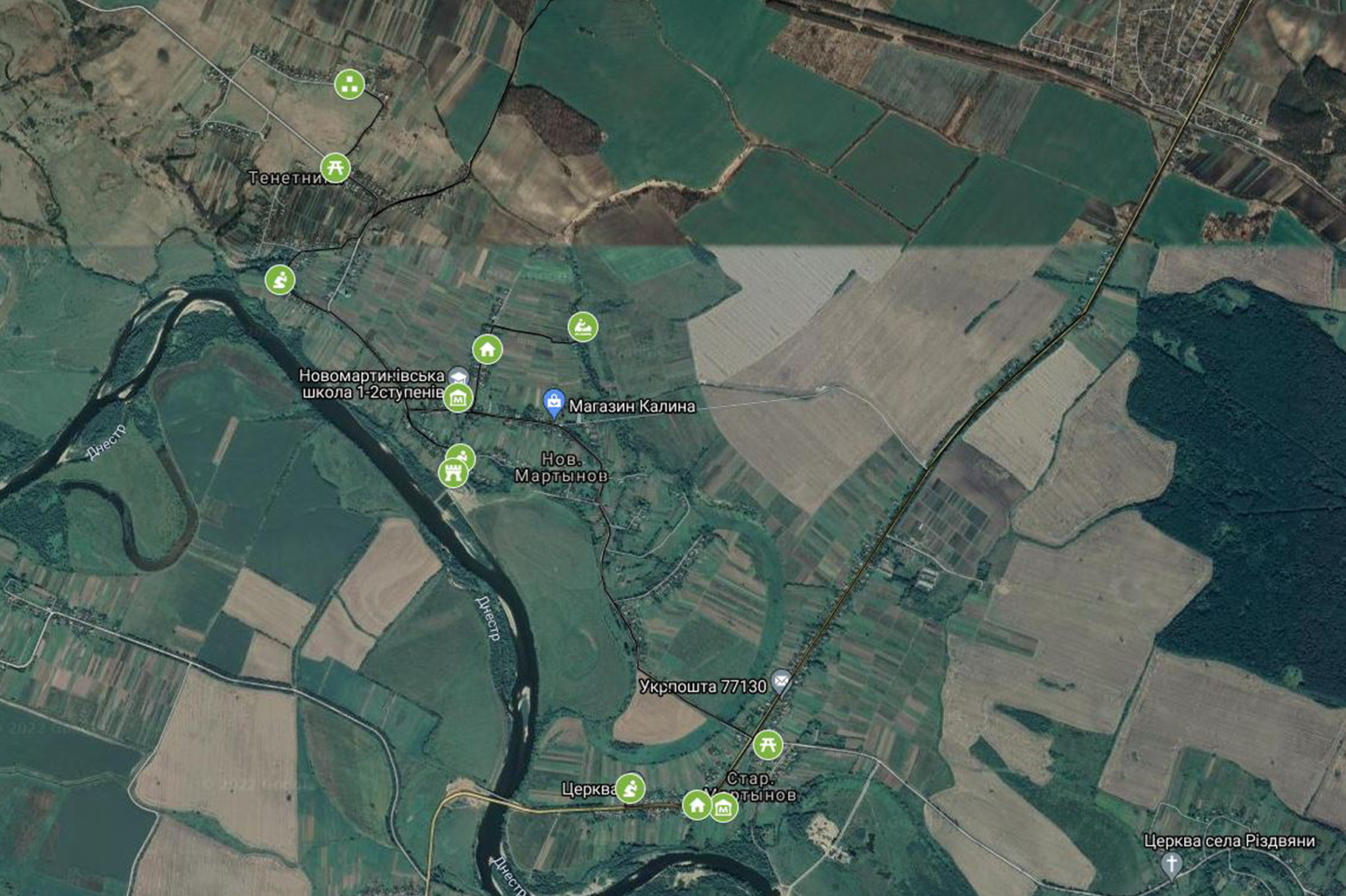Tap the three-dots marker north of Тенетники

(x=350, y=84)
